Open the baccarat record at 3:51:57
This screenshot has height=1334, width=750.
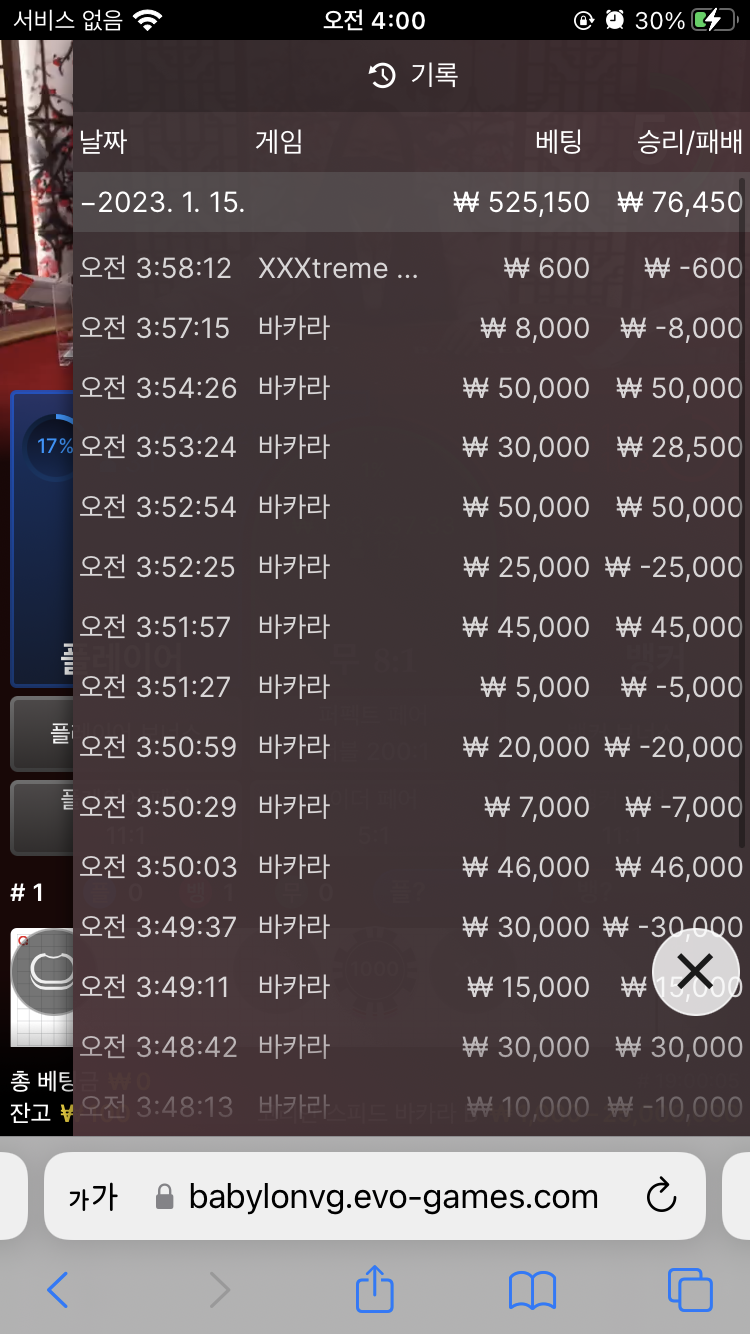pyautogui.click(x=410, y=627)
